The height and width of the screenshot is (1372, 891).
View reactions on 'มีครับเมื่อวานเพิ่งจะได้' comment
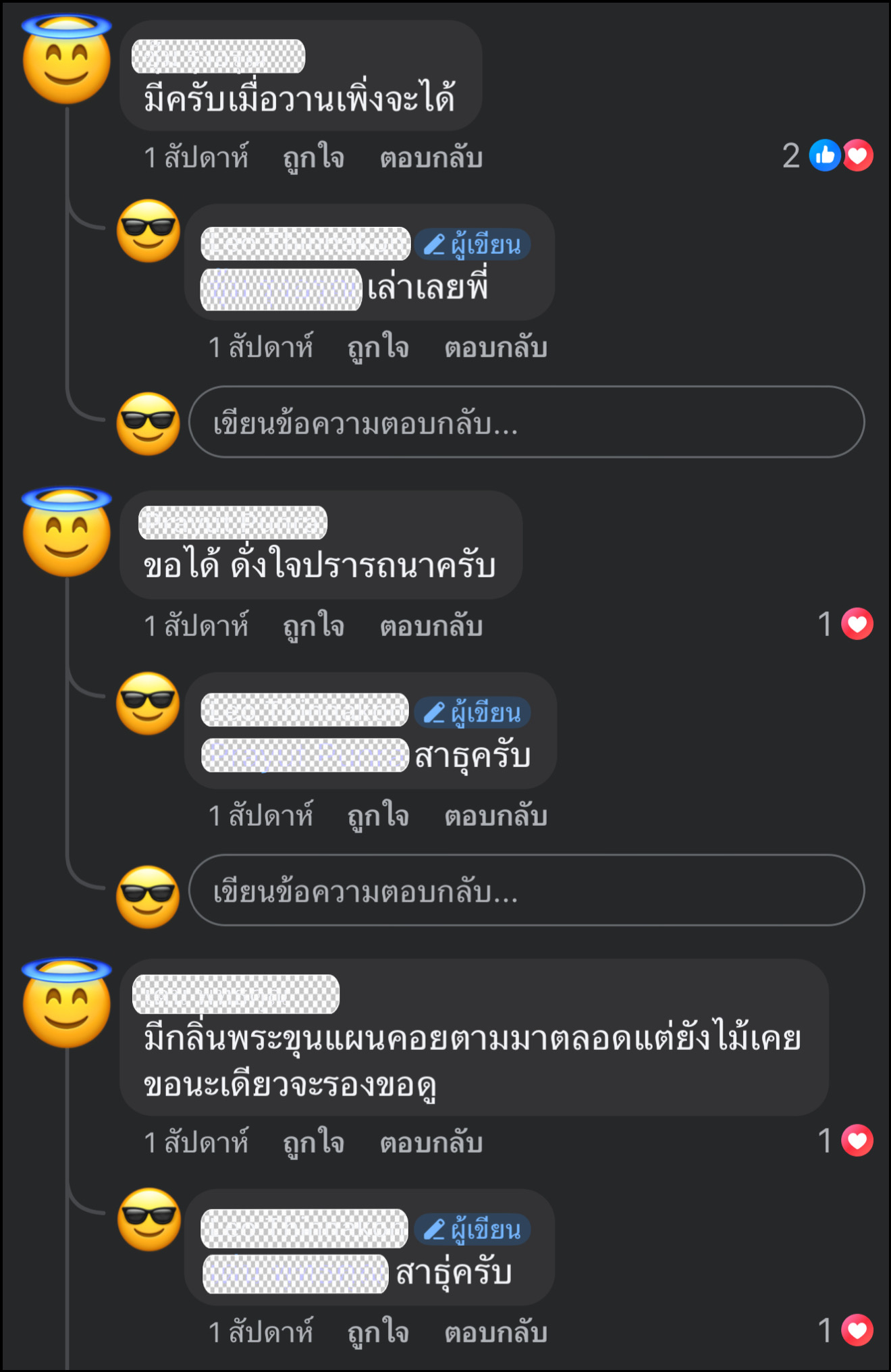tap(840, 156)
